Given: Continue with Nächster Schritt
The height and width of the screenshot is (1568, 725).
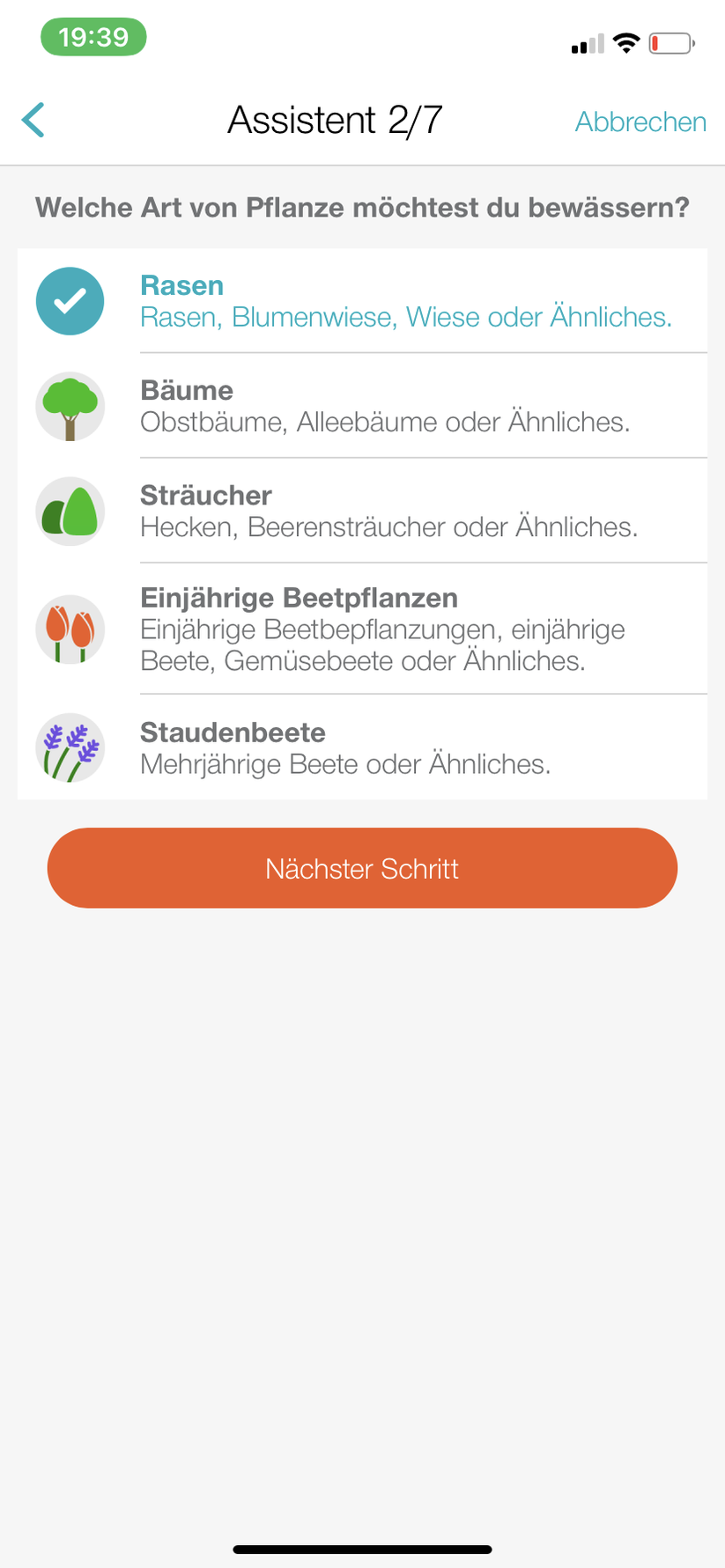Looking at the screenshot, I should click(x=362, y=868).
